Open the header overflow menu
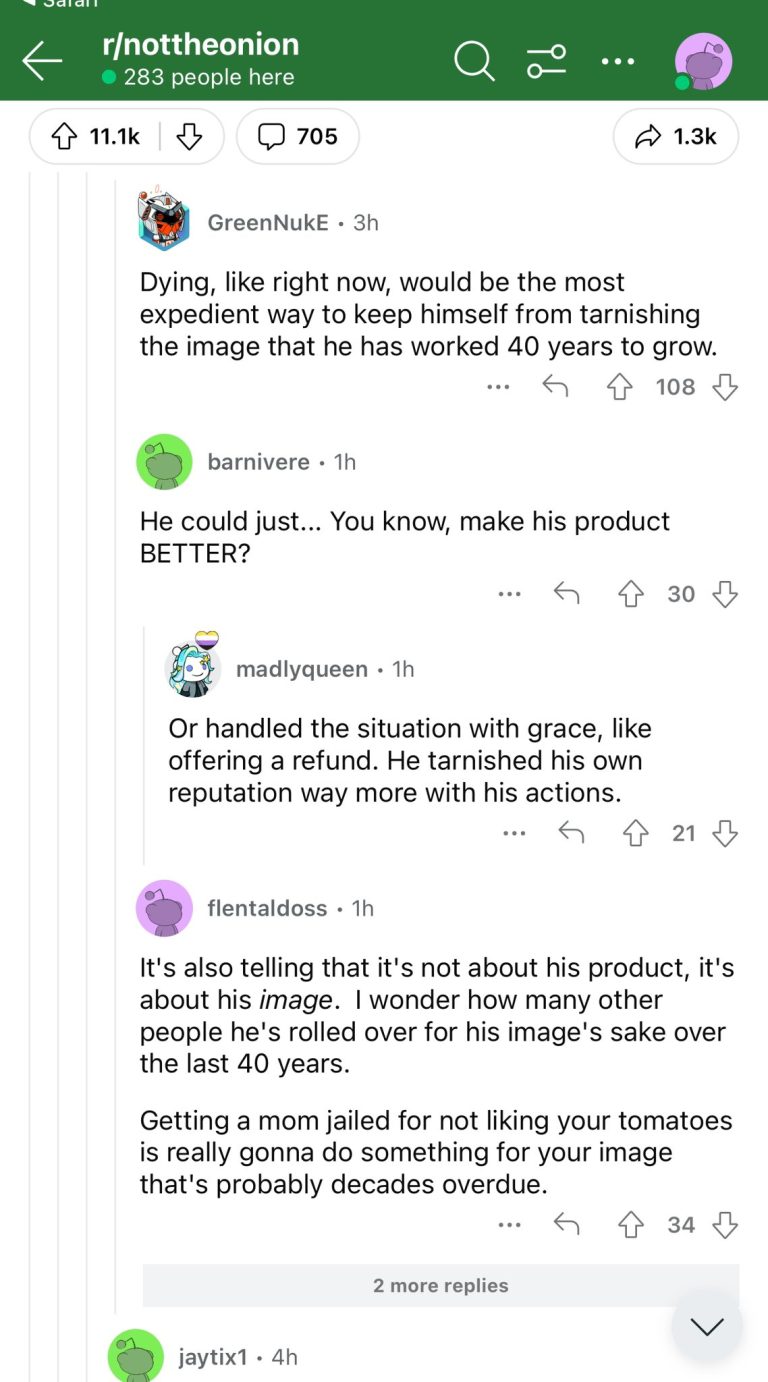The height and width of the screenshot is (1382, 768). 617,61
